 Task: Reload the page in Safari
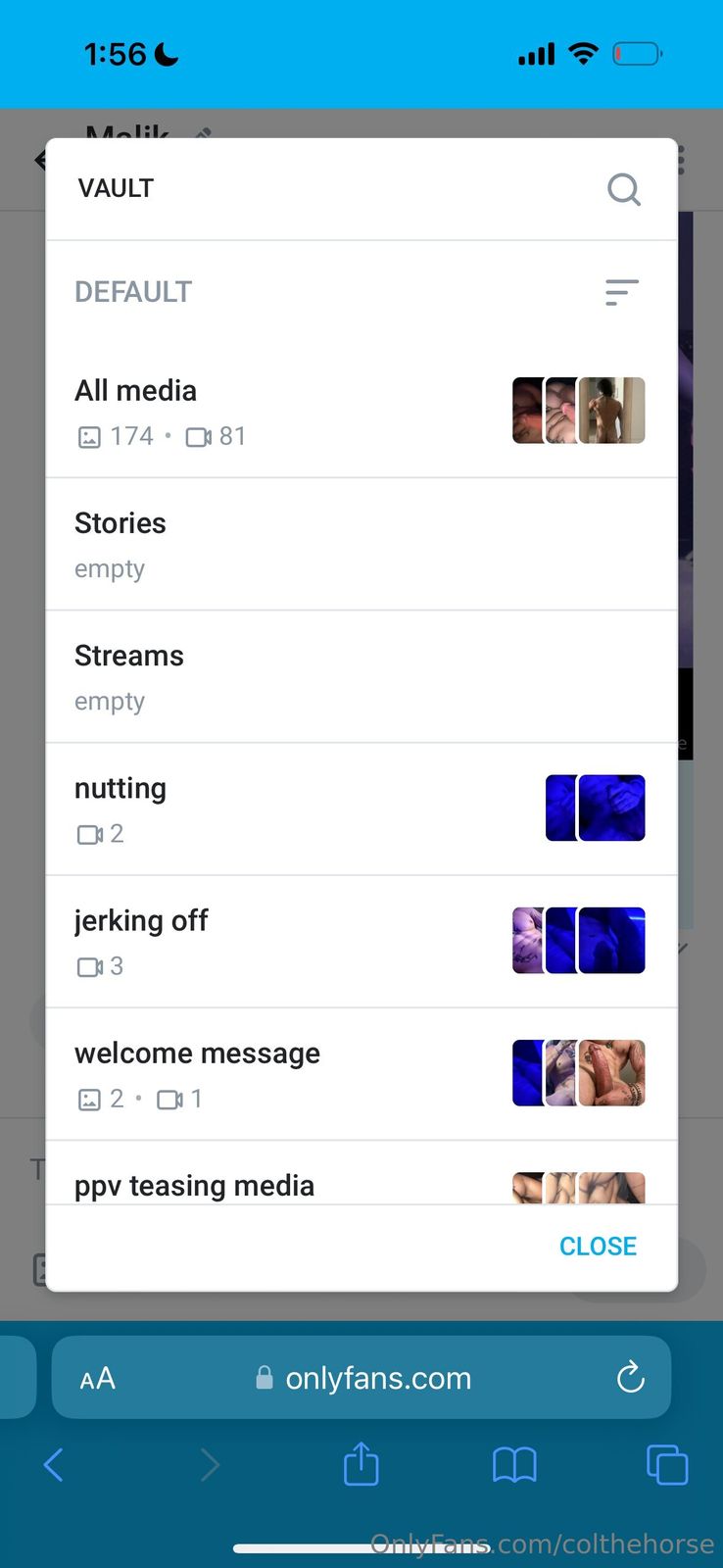pos(630,1378)
